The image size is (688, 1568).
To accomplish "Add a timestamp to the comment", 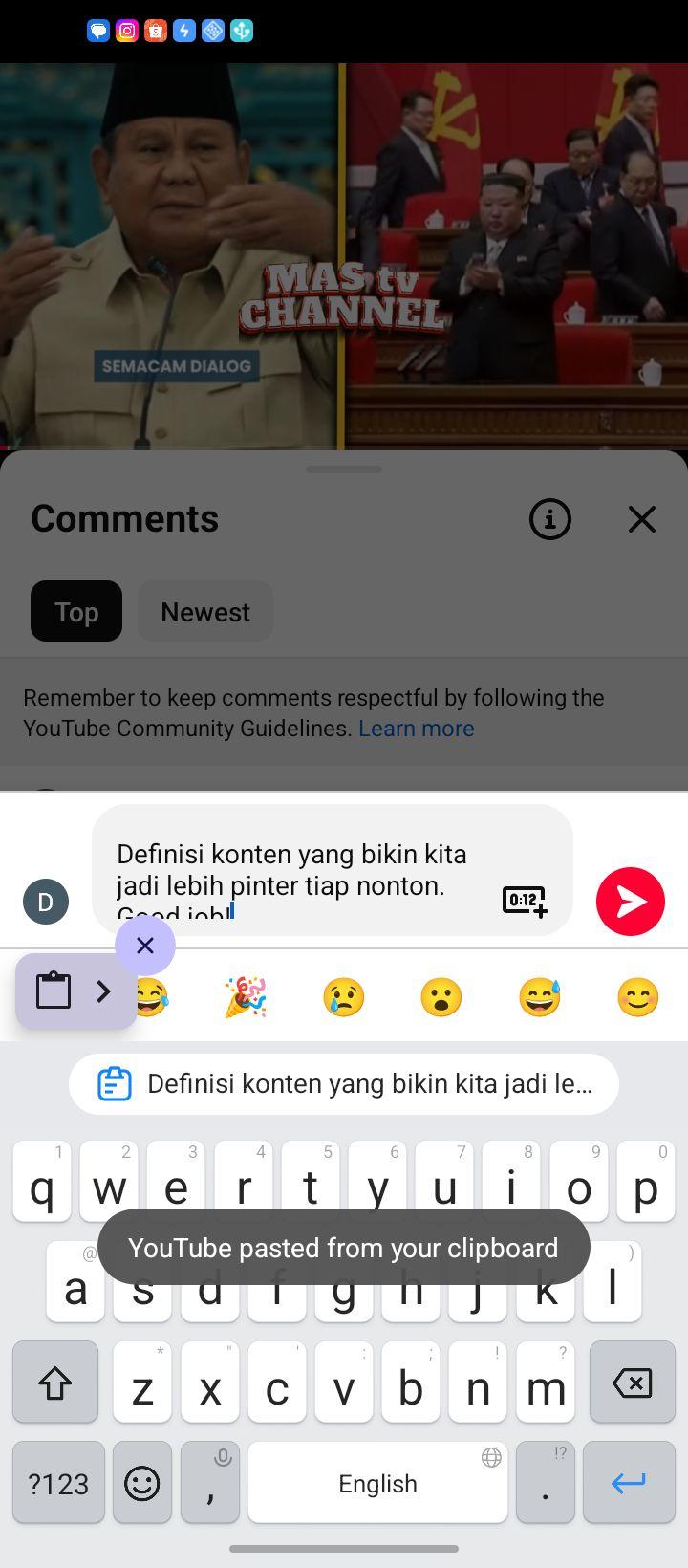I will pyautogui.click(x=525, y=901).
